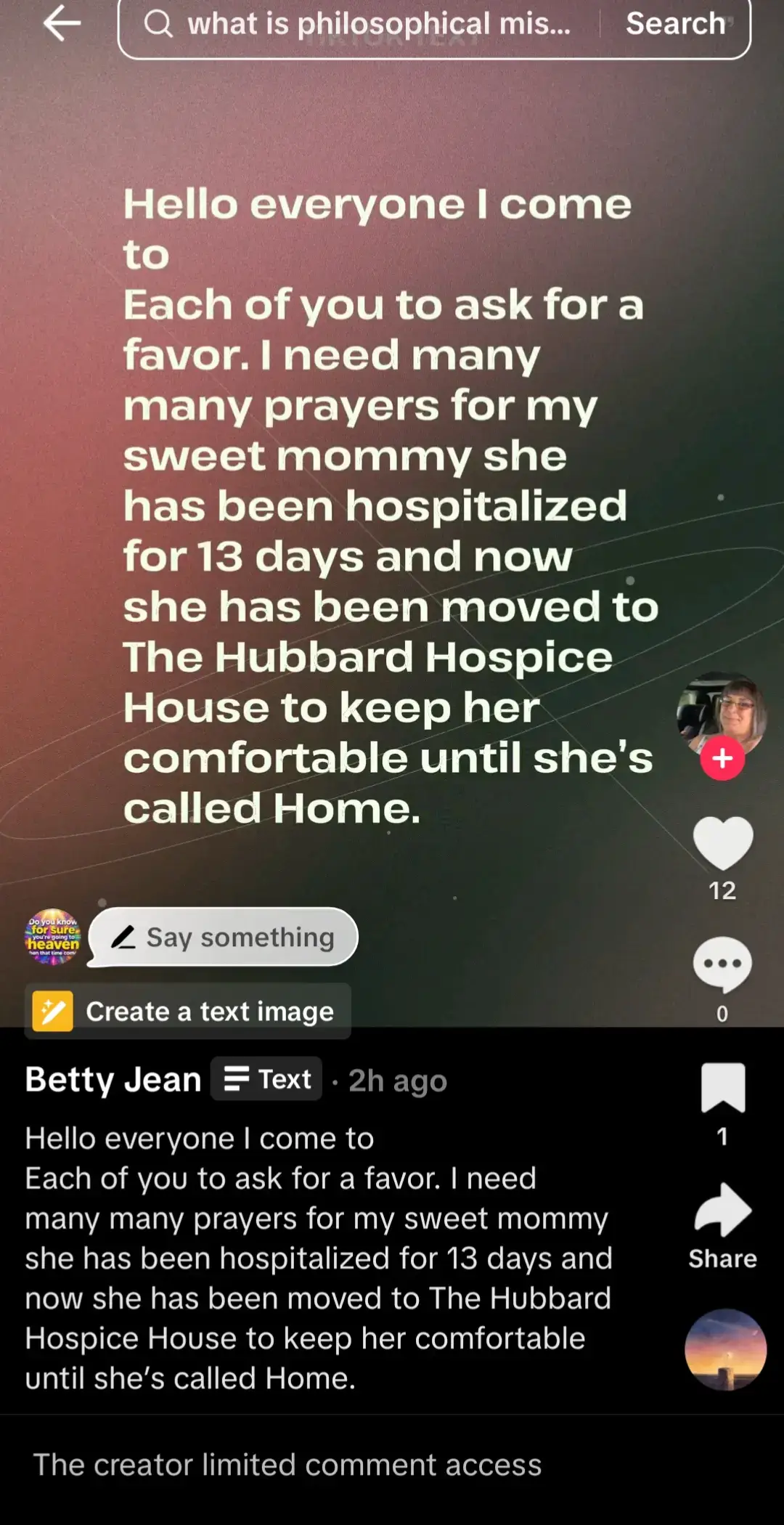Tap the Text tag chip
Image resolution: width=784 pixels, height=1525 pixels.
[266, 1078]
